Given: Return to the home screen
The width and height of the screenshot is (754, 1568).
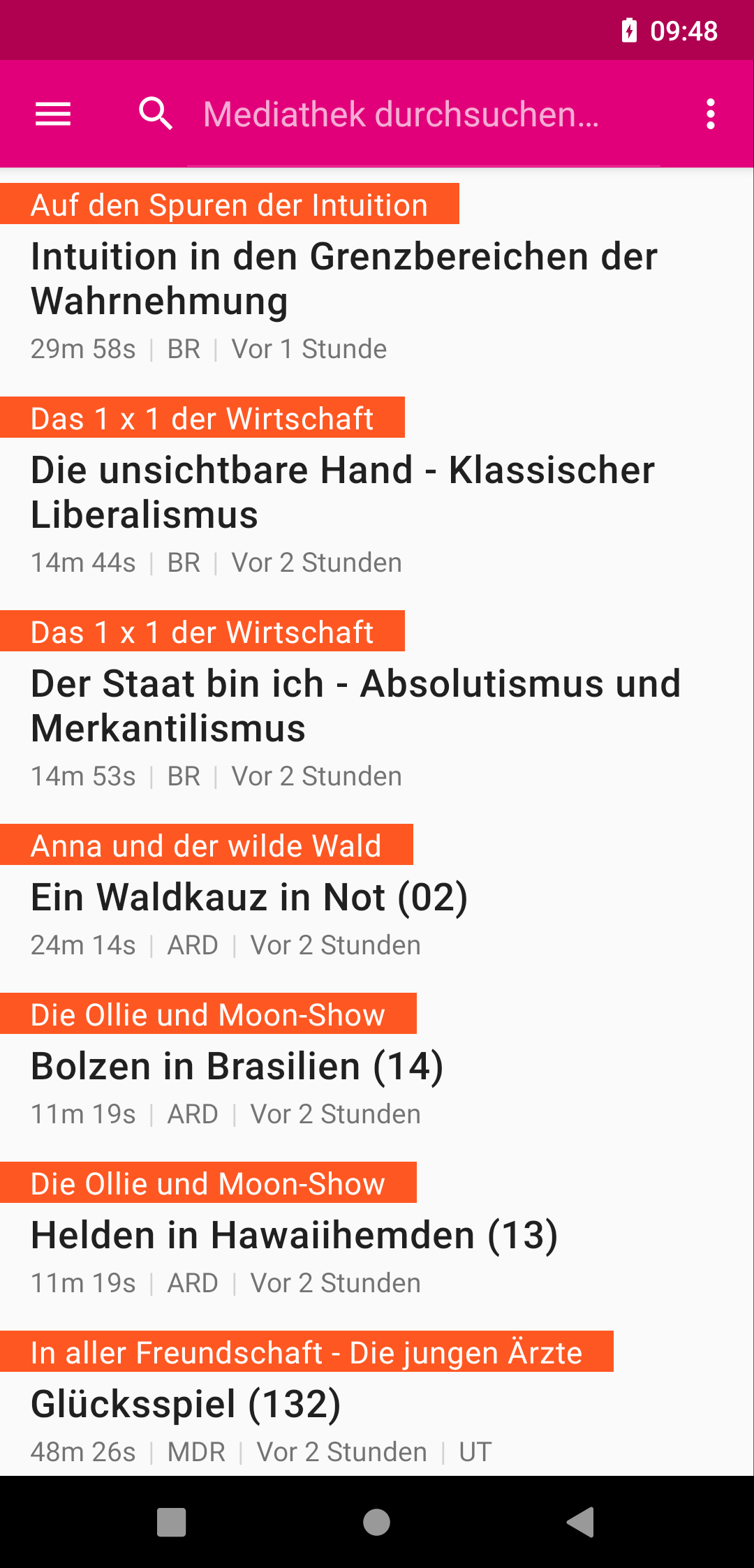Looking at the screenshot, I should click(376, 1522).
